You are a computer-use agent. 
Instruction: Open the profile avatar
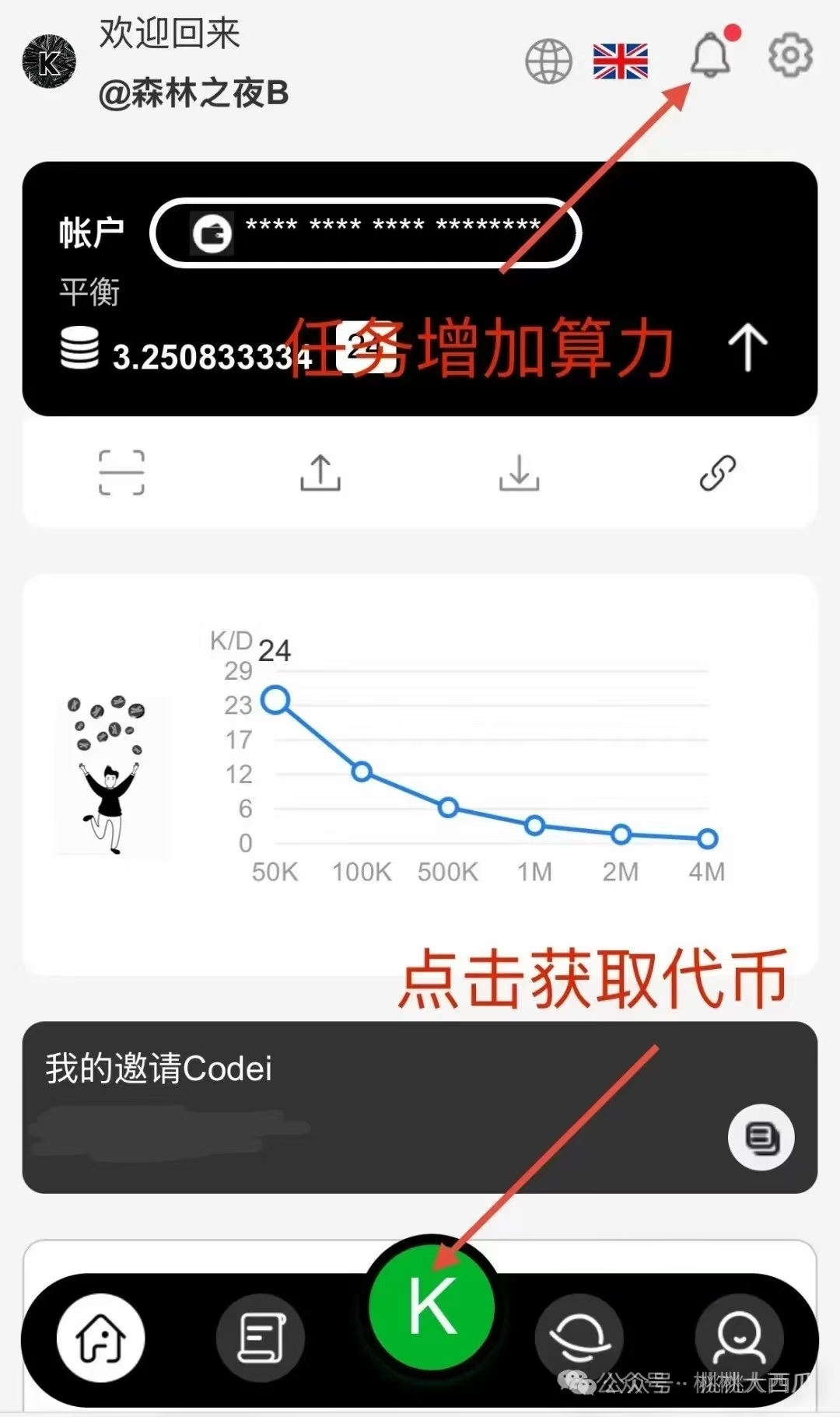point(49,61)
